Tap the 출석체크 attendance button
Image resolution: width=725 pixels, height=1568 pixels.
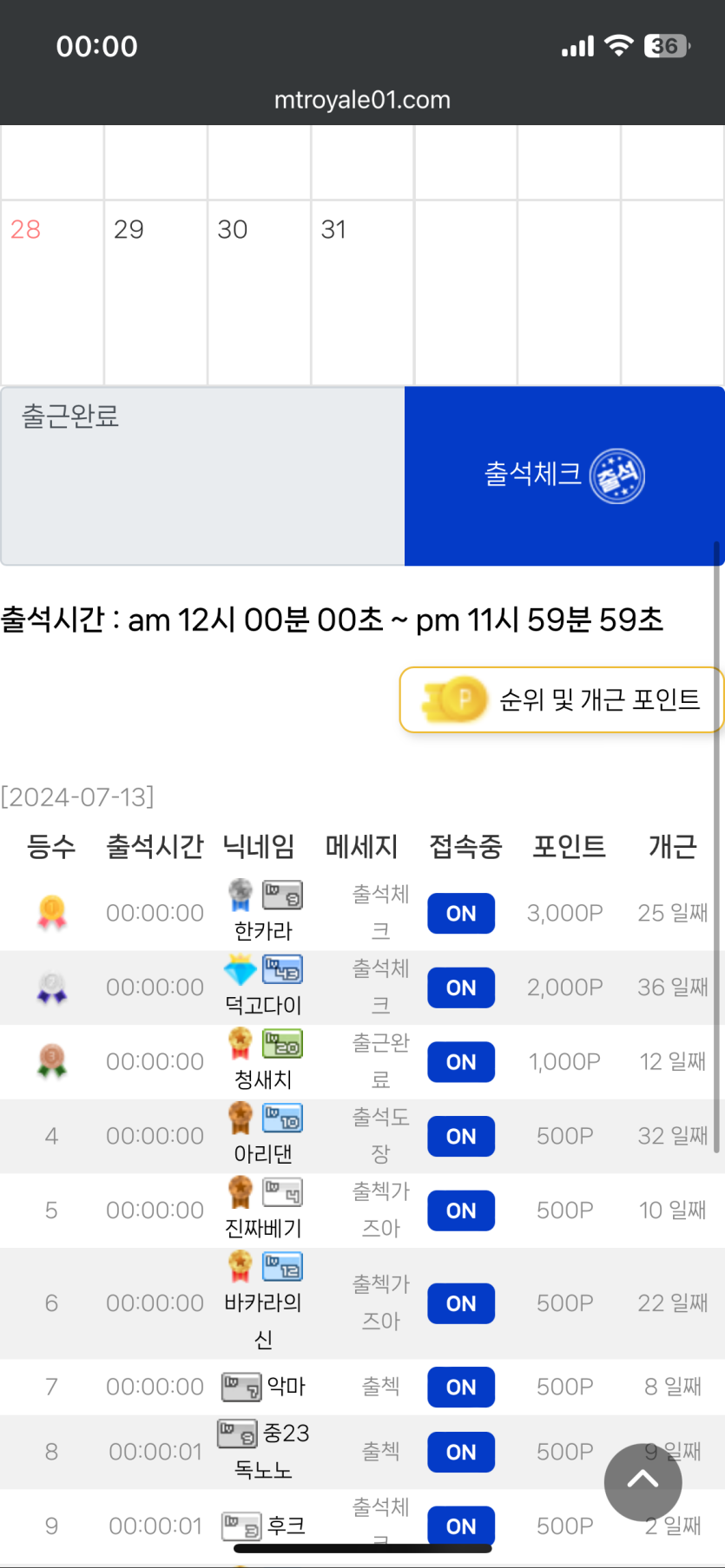coord(564,476)
